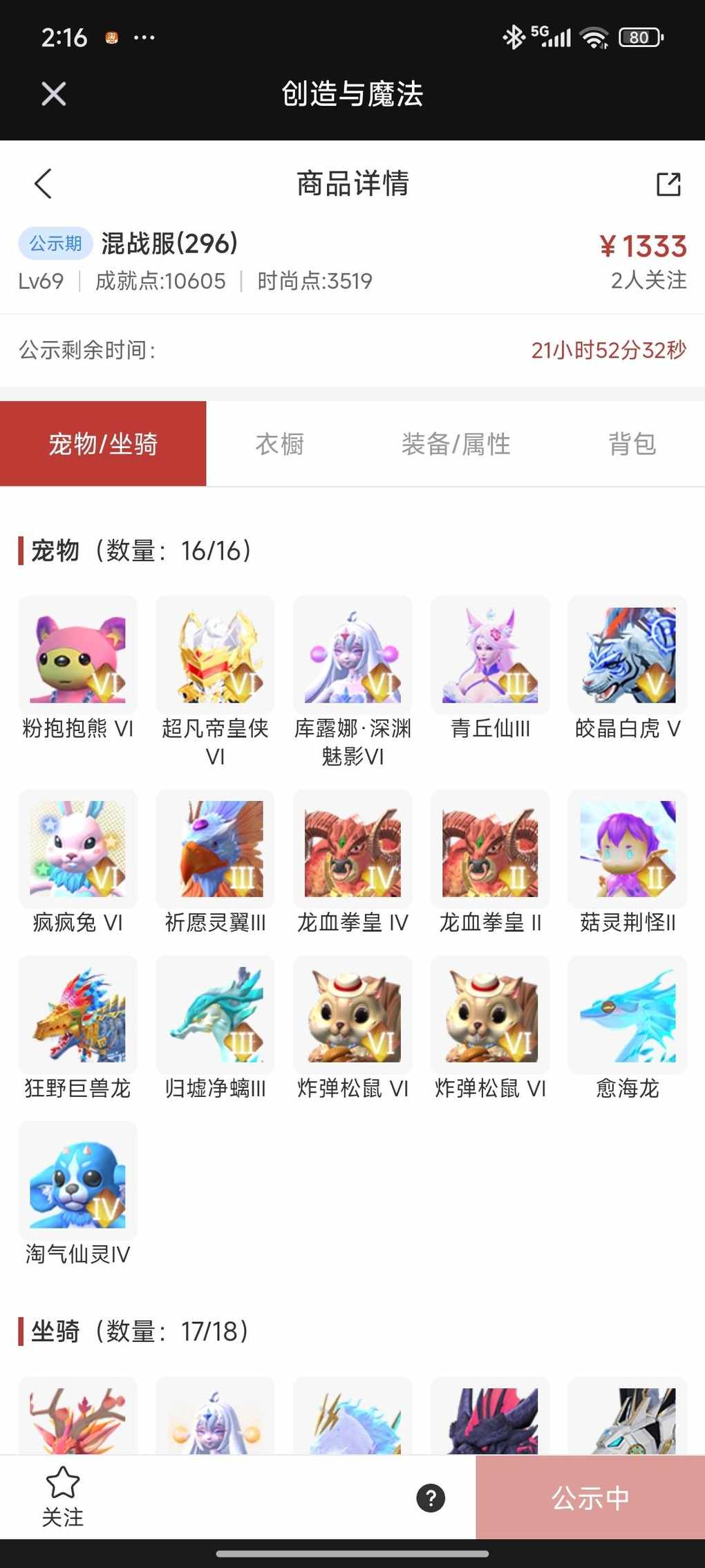Tap the 疯疯兔 VI pet tile

click(x=78, y=849)
